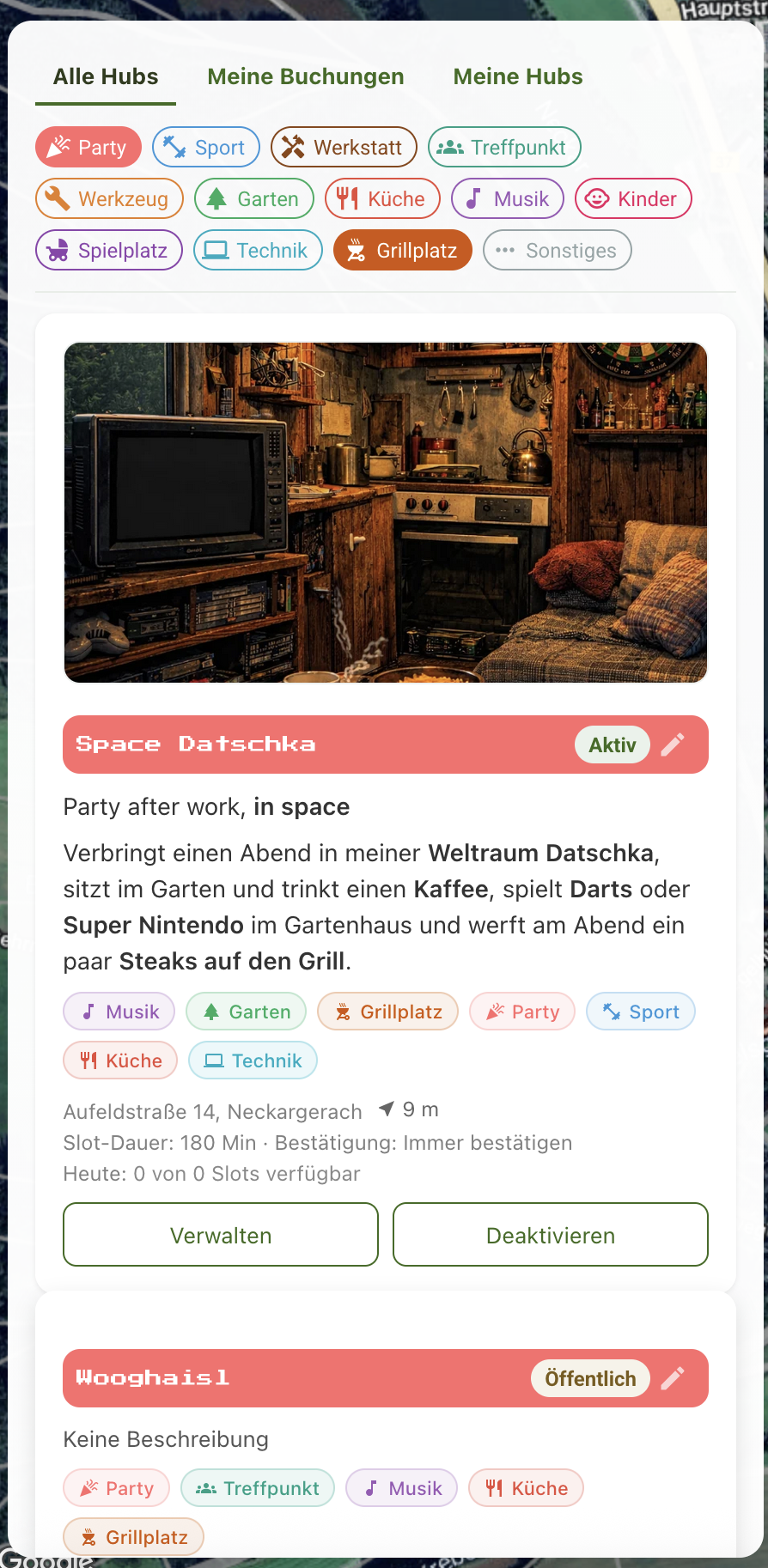Viewport: 768px width, 1568px height.
Task: Filter by Treffpunkt in the top filters
Action: point(504,148)
